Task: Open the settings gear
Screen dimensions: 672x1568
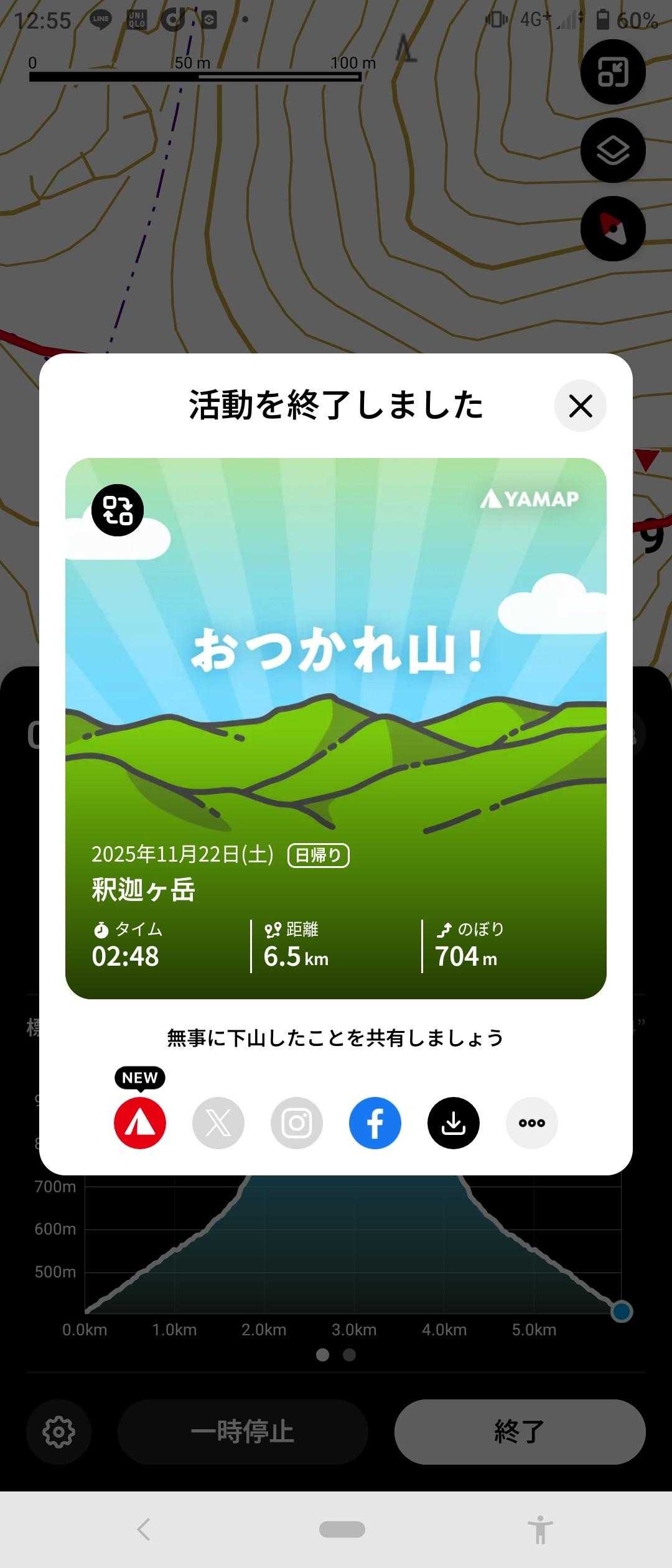Action: click(x=59, y=1432)
